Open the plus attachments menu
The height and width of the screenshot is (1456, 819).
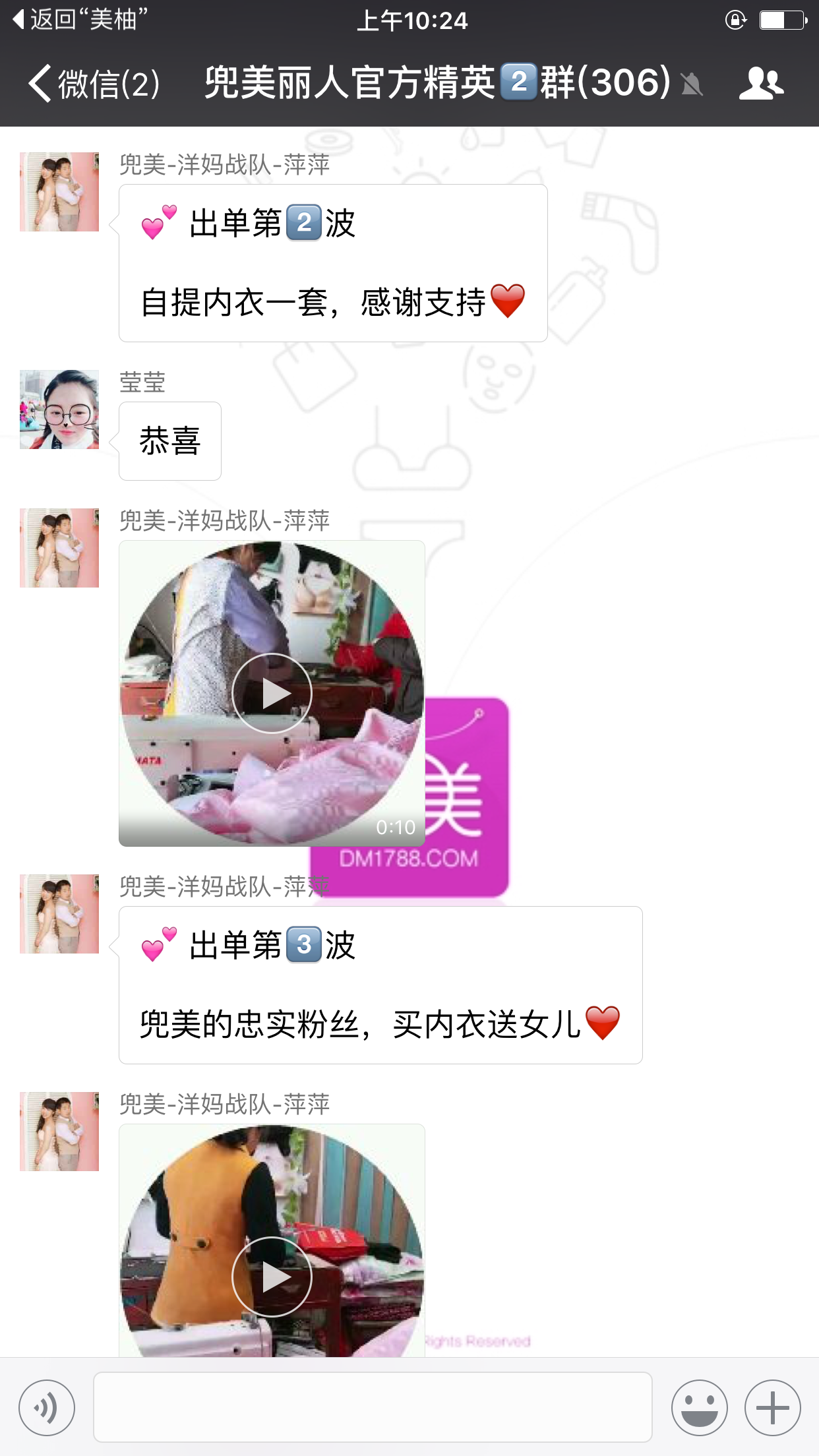click(x=772, y=1408)
